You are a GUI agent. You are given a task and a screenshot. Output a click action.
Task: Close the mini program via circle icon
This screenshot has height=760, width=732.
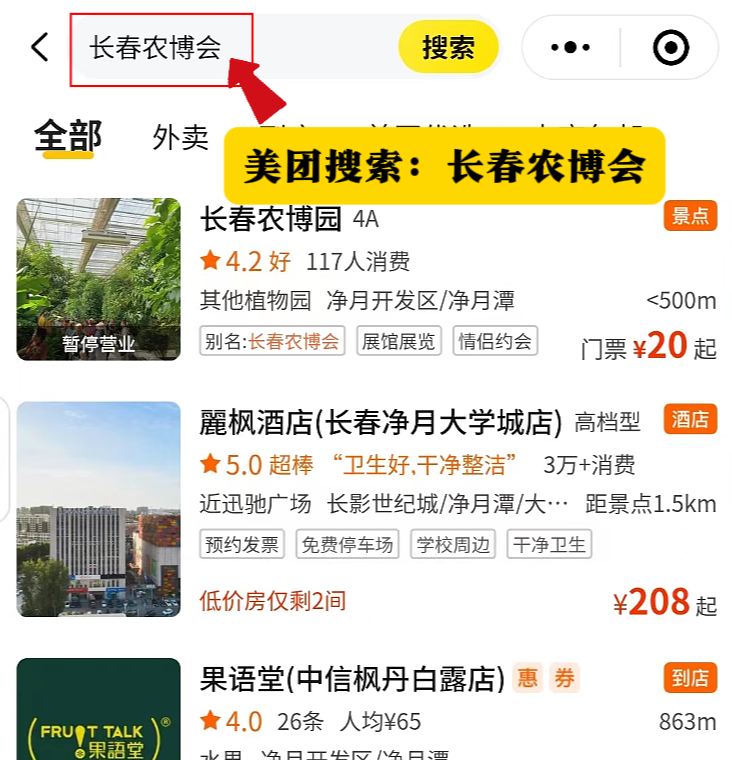click(x=670, y=47)
